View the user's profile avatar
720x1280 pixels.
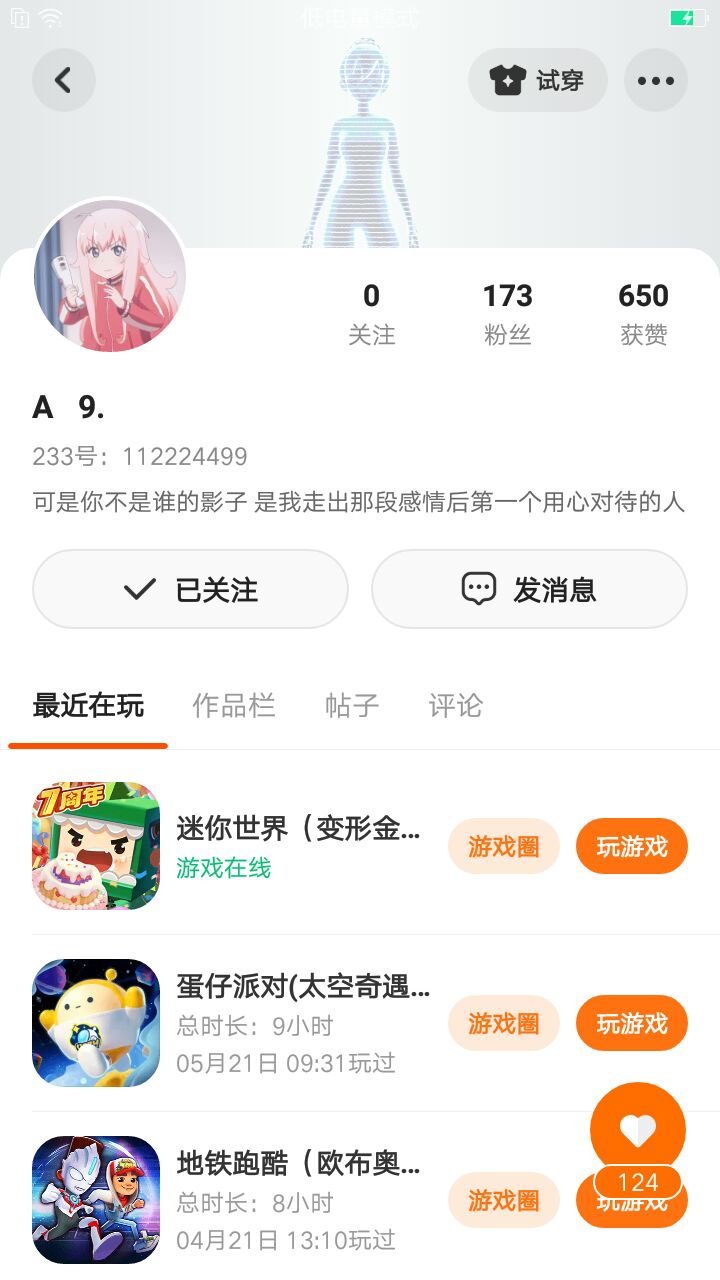[110, 276]
